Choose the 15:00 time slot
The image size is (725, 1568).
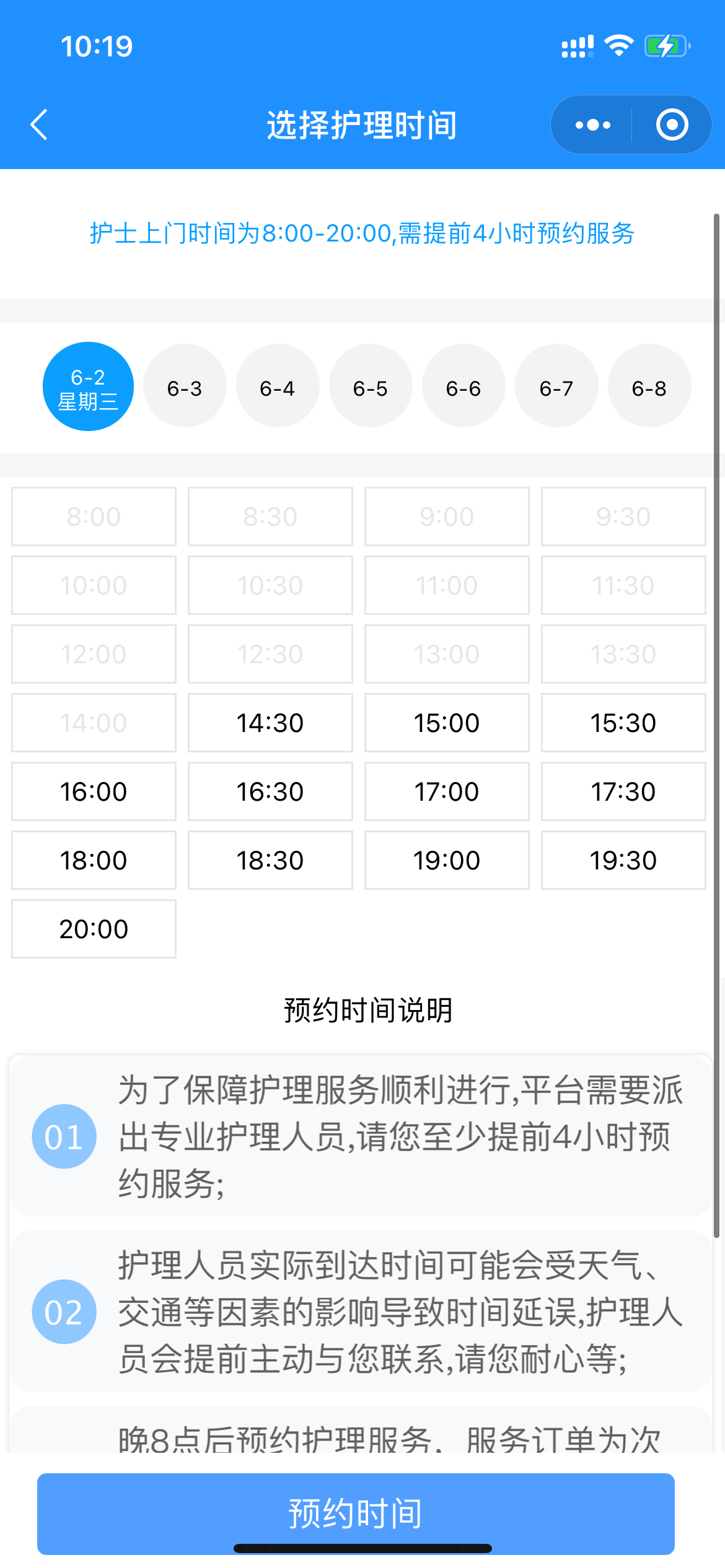(x=447, y=723)
